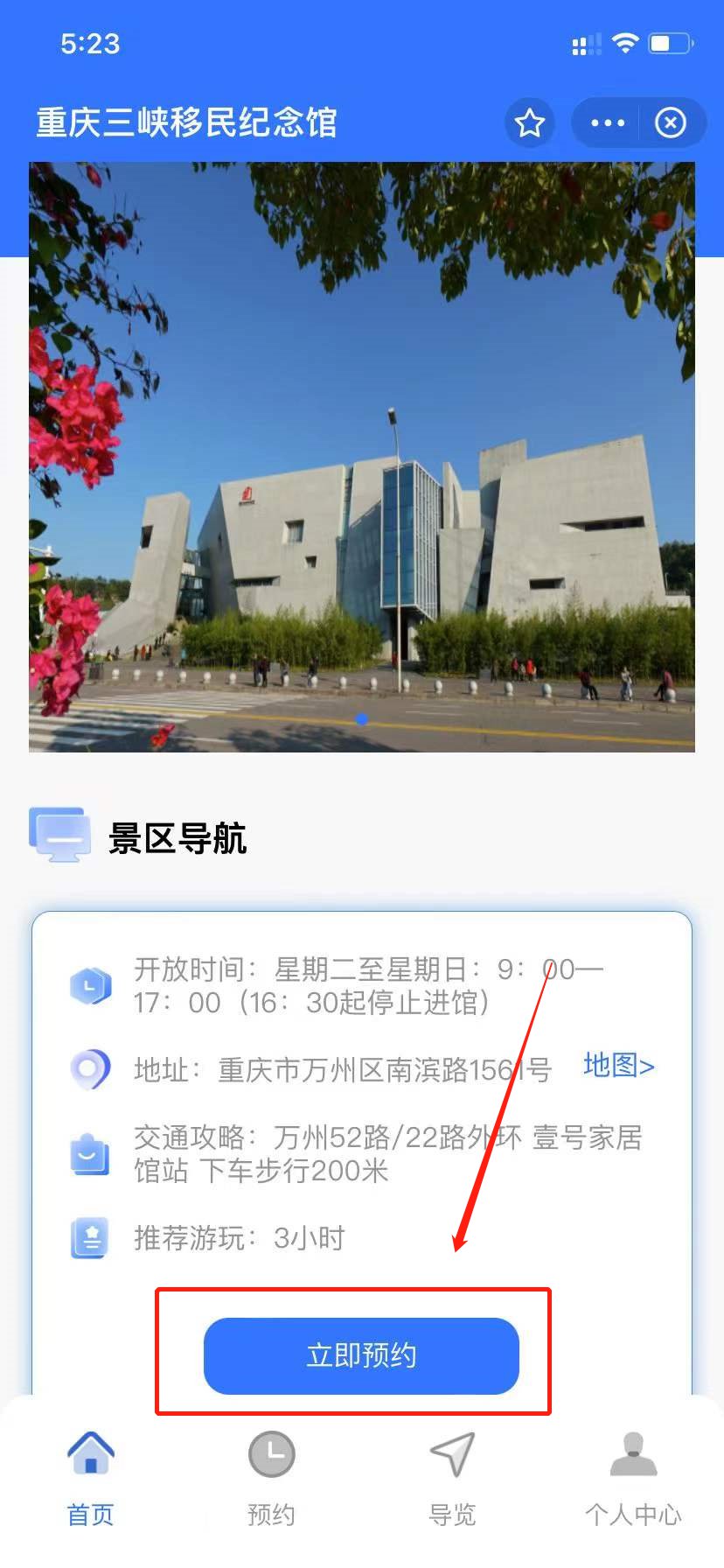Switch to 个人中心 tab
This screenshot has height=1568, width=724.
[x=633, y=1477]
